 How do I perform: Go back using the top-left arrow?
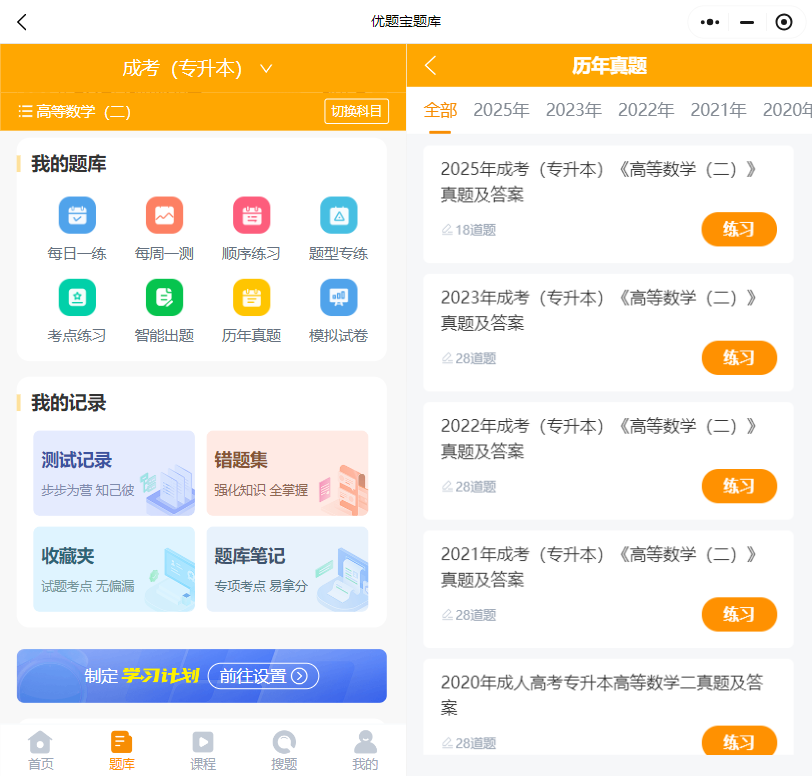(22, 22)
